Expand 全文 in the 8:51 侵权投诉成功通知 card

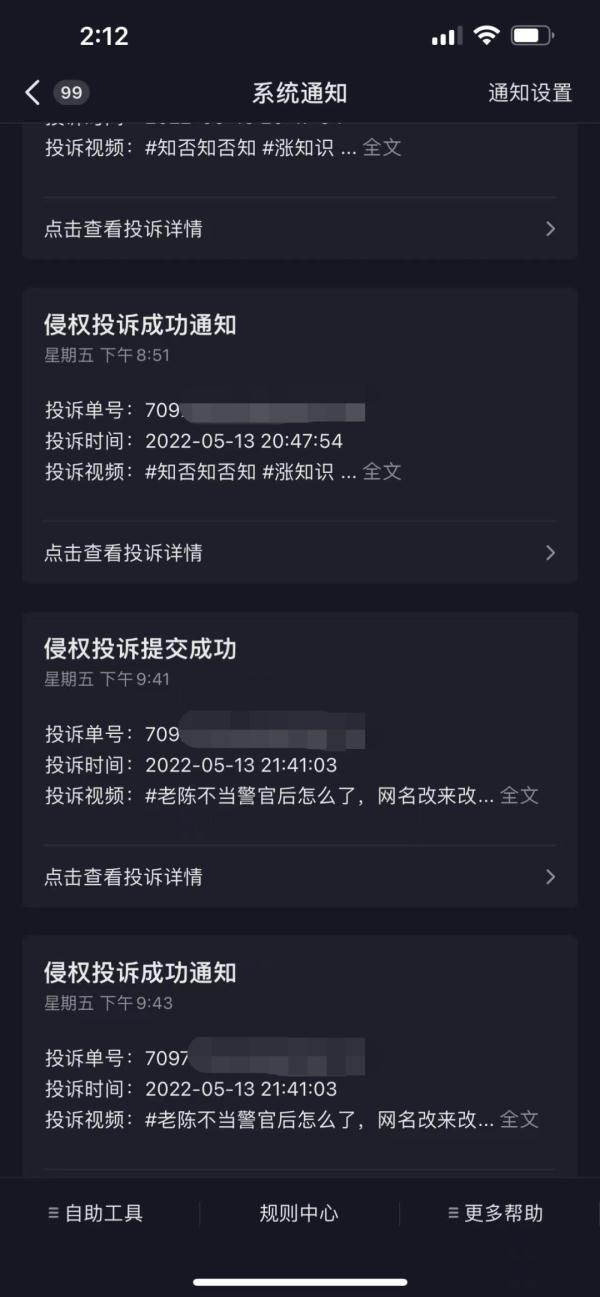pyautogui.click(x=381, y=471)
